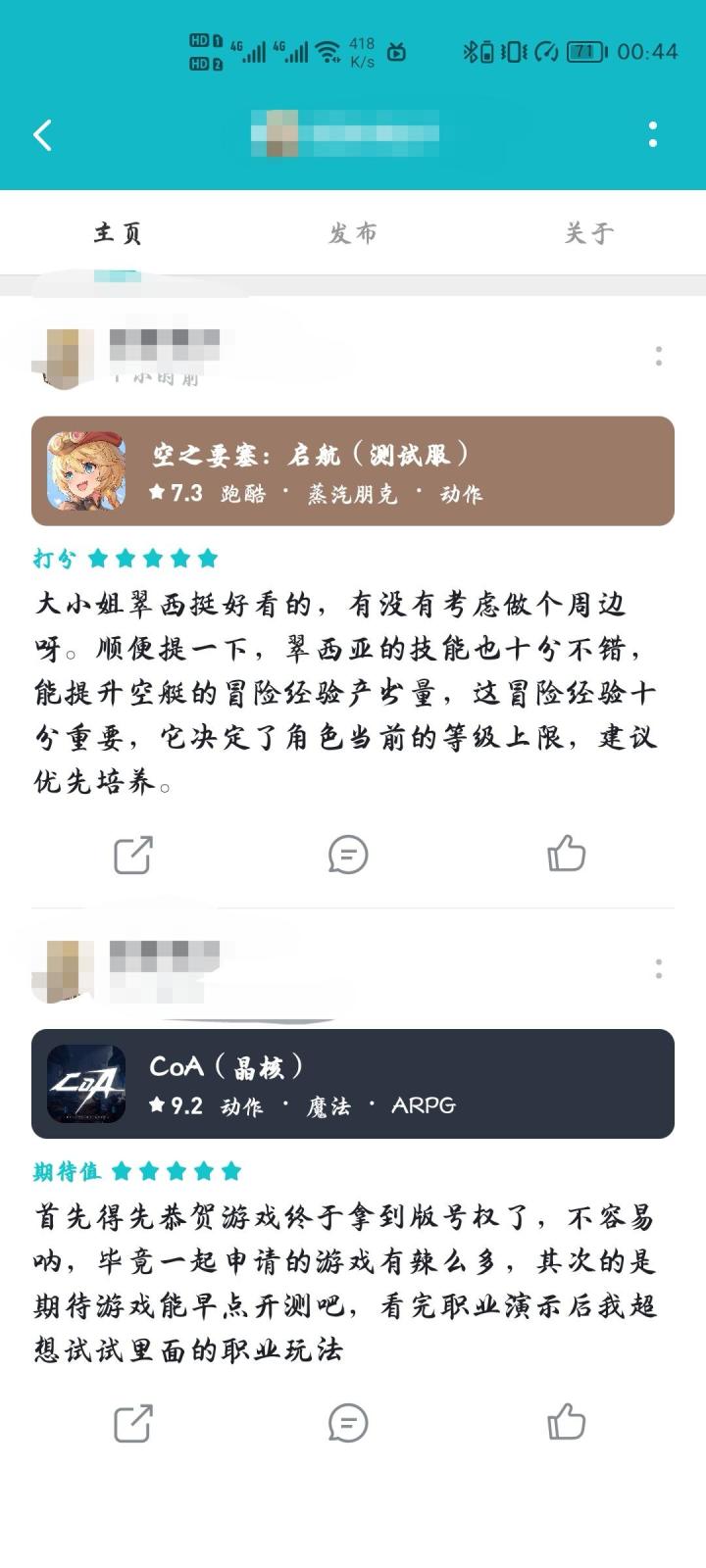Open the second review's three-dot menu
The image size is (706, 1568).
[x=658, y=968]
